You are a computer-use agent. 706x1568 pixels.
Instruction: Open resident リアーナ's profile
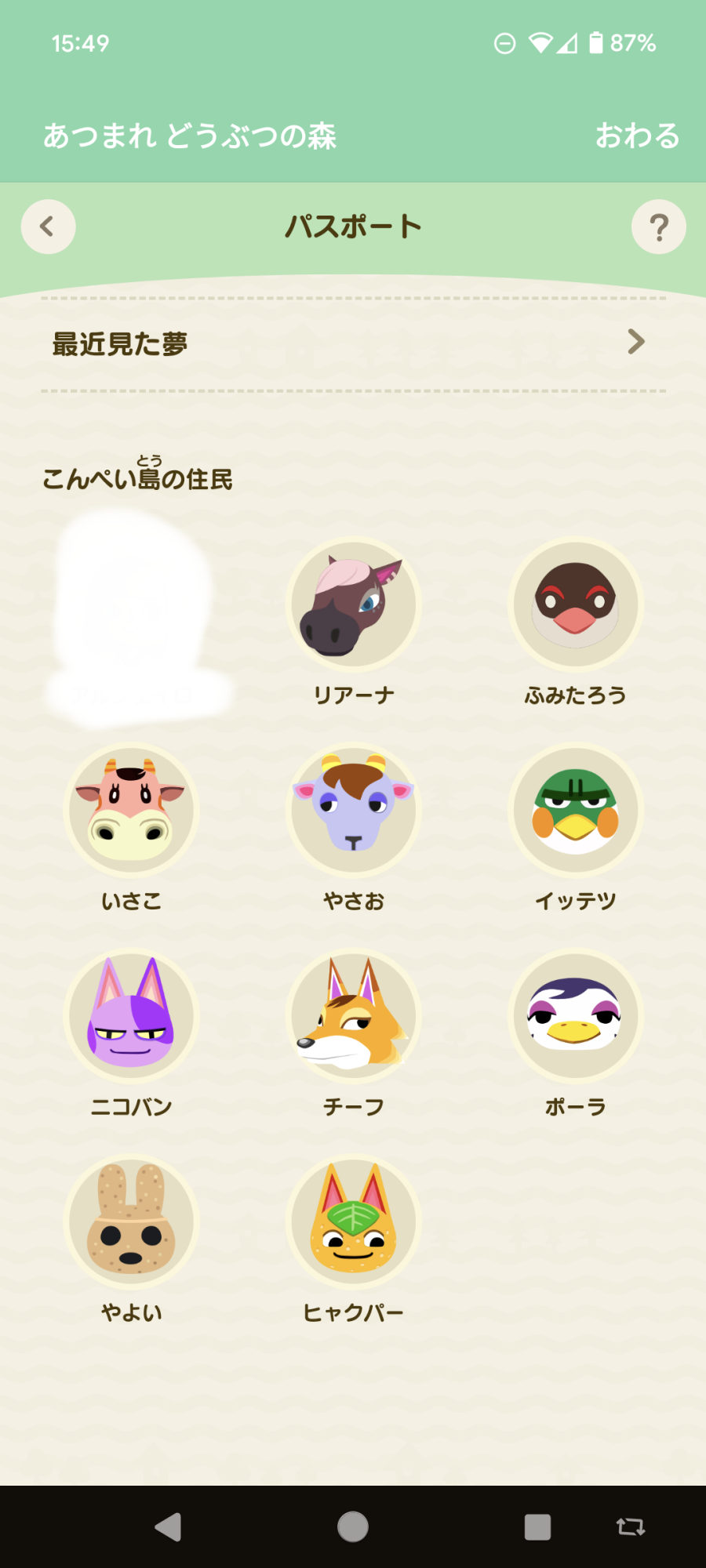click(353, 605)
